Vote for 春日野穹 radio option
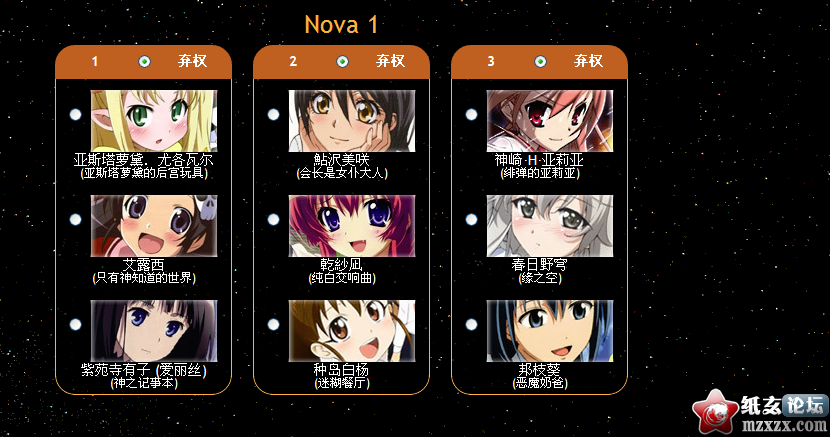 click(472, 220)
